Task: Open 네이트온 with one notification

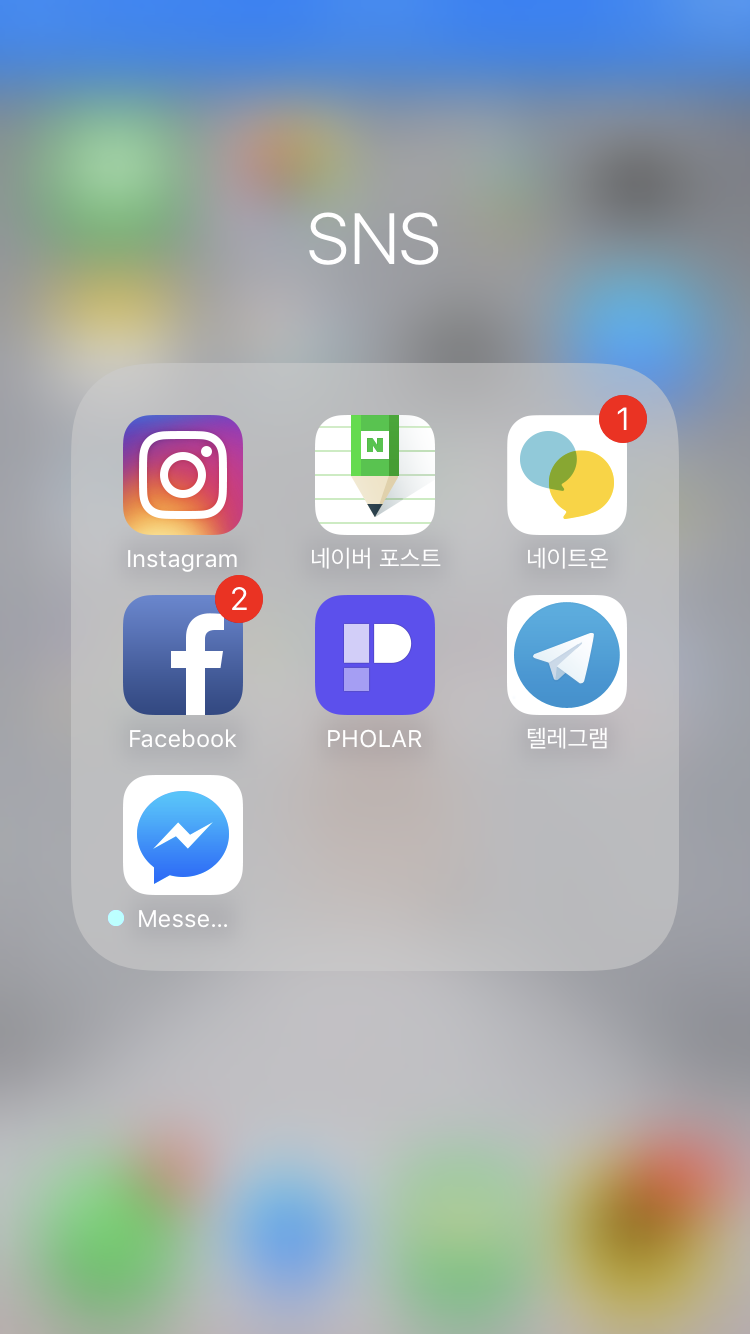Action: coord(567,475)
